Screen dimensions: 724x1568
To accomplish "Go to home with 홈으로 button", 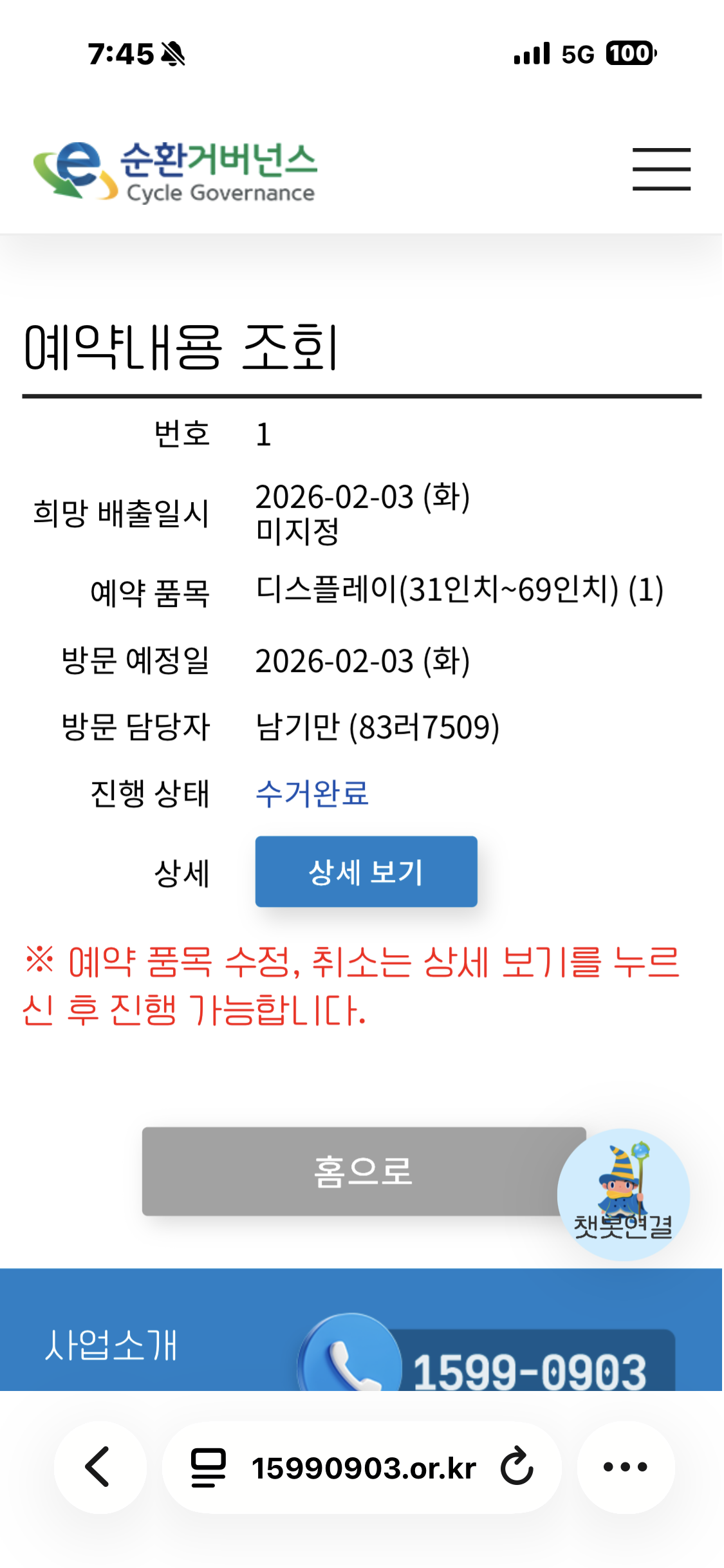I will click(x=363, y=1171).
